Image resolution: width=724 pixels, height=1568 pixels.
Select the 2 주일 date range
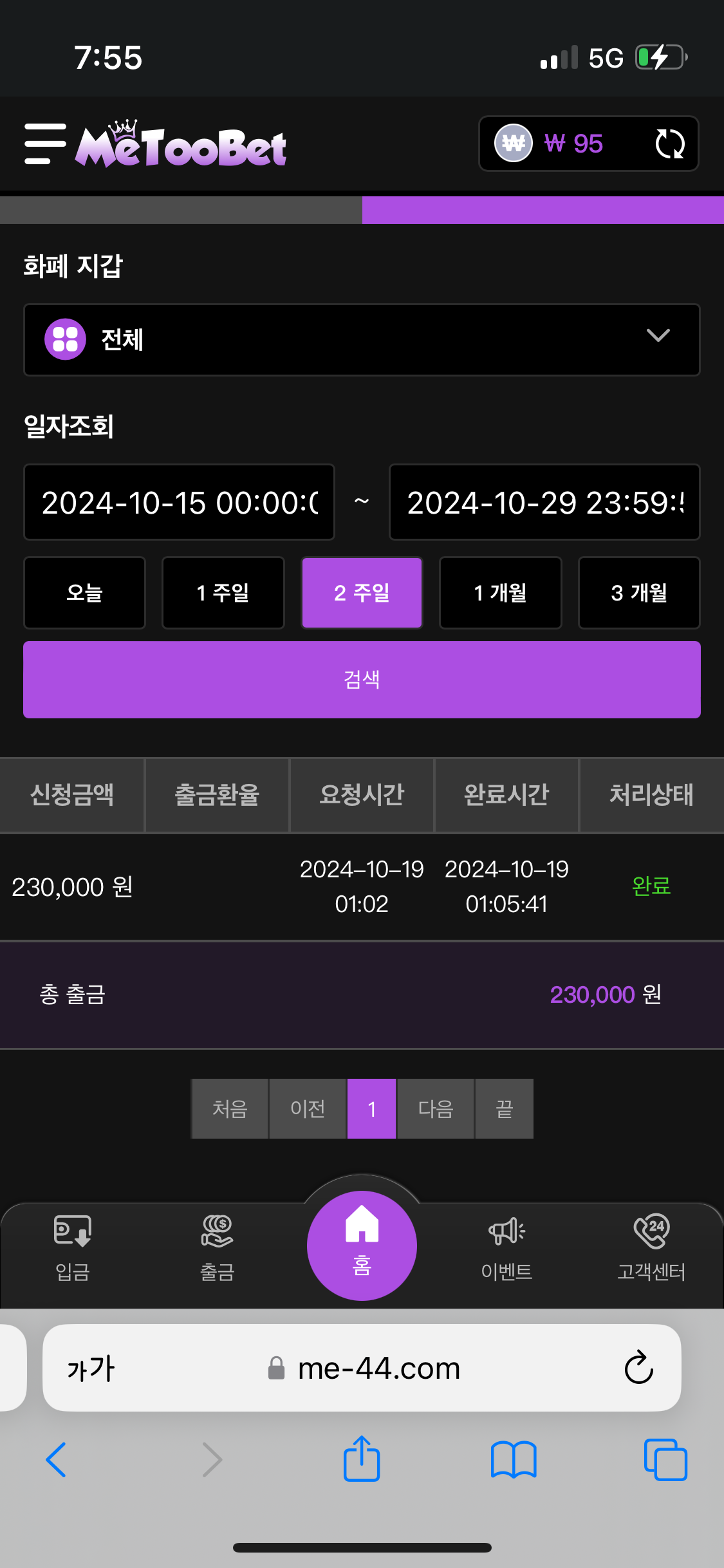pos(362,592)
